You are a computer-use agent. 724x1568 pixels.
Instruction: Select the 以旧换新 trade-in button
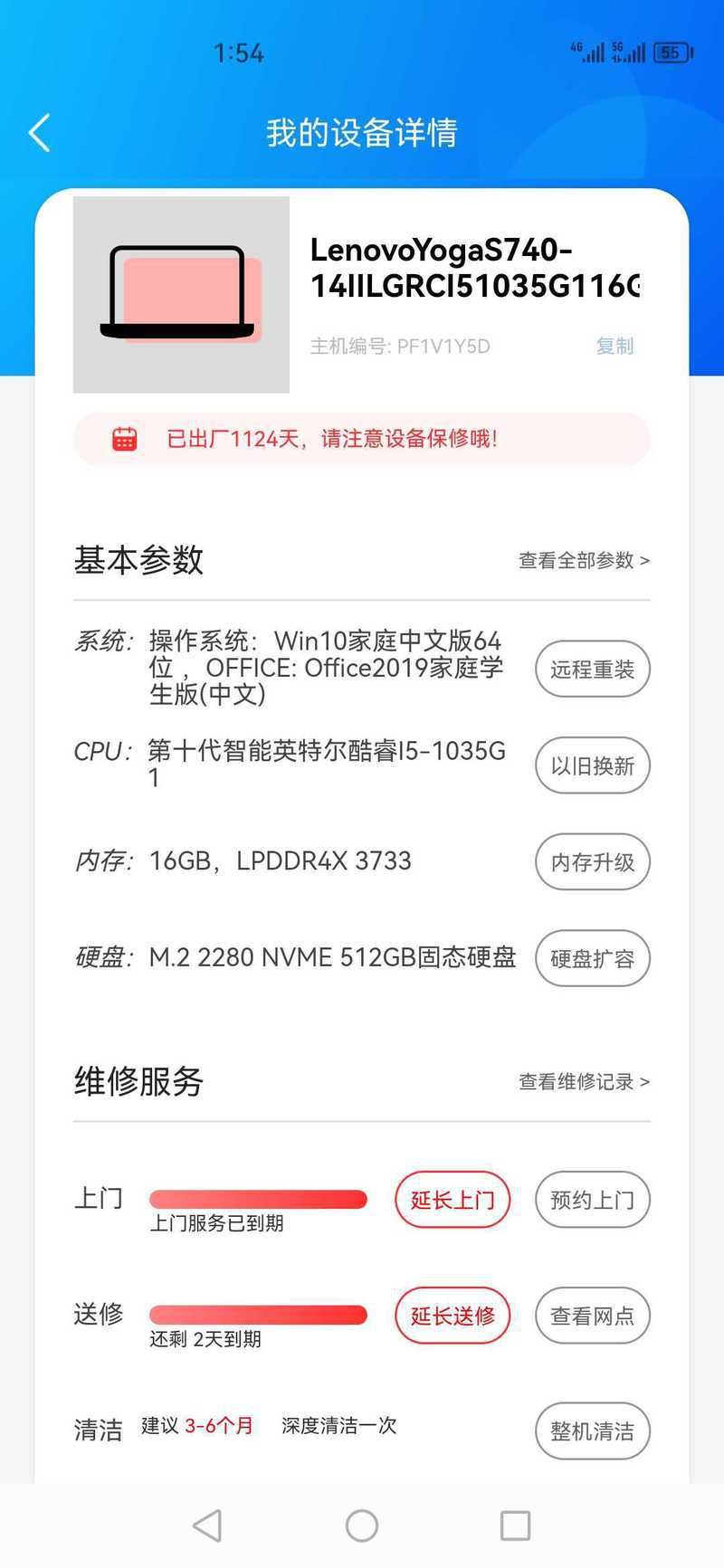click(x=593, y=765)
